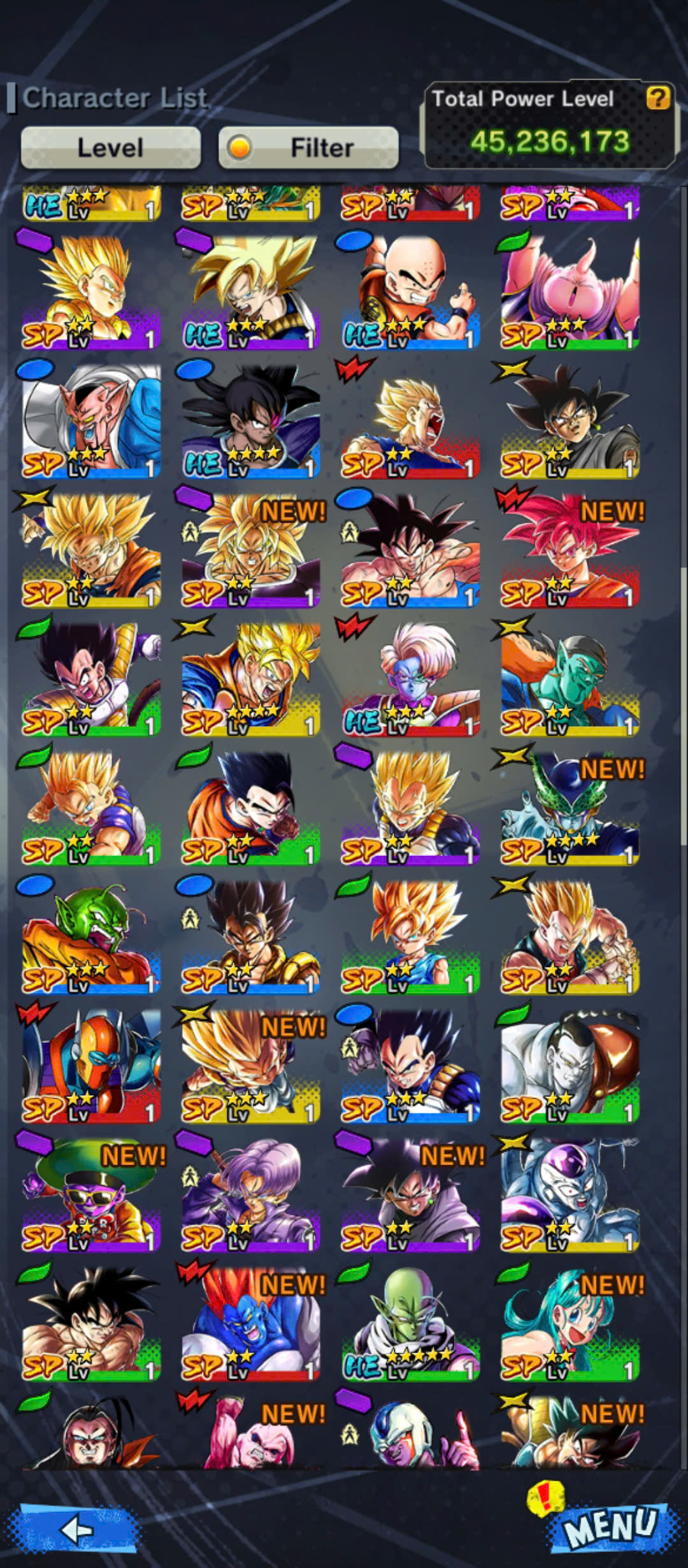Open the Level sort button
The image size is (688, 1568).
(x=110, y=147)
